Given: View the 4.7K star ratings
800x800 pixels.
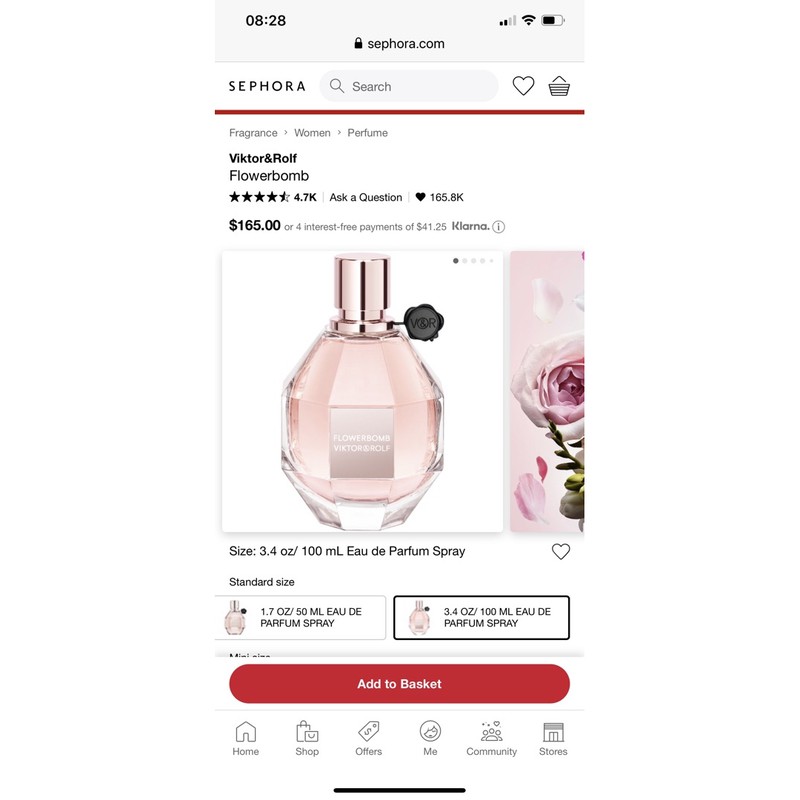Looking at the screenshot, I should coord(272,197).
